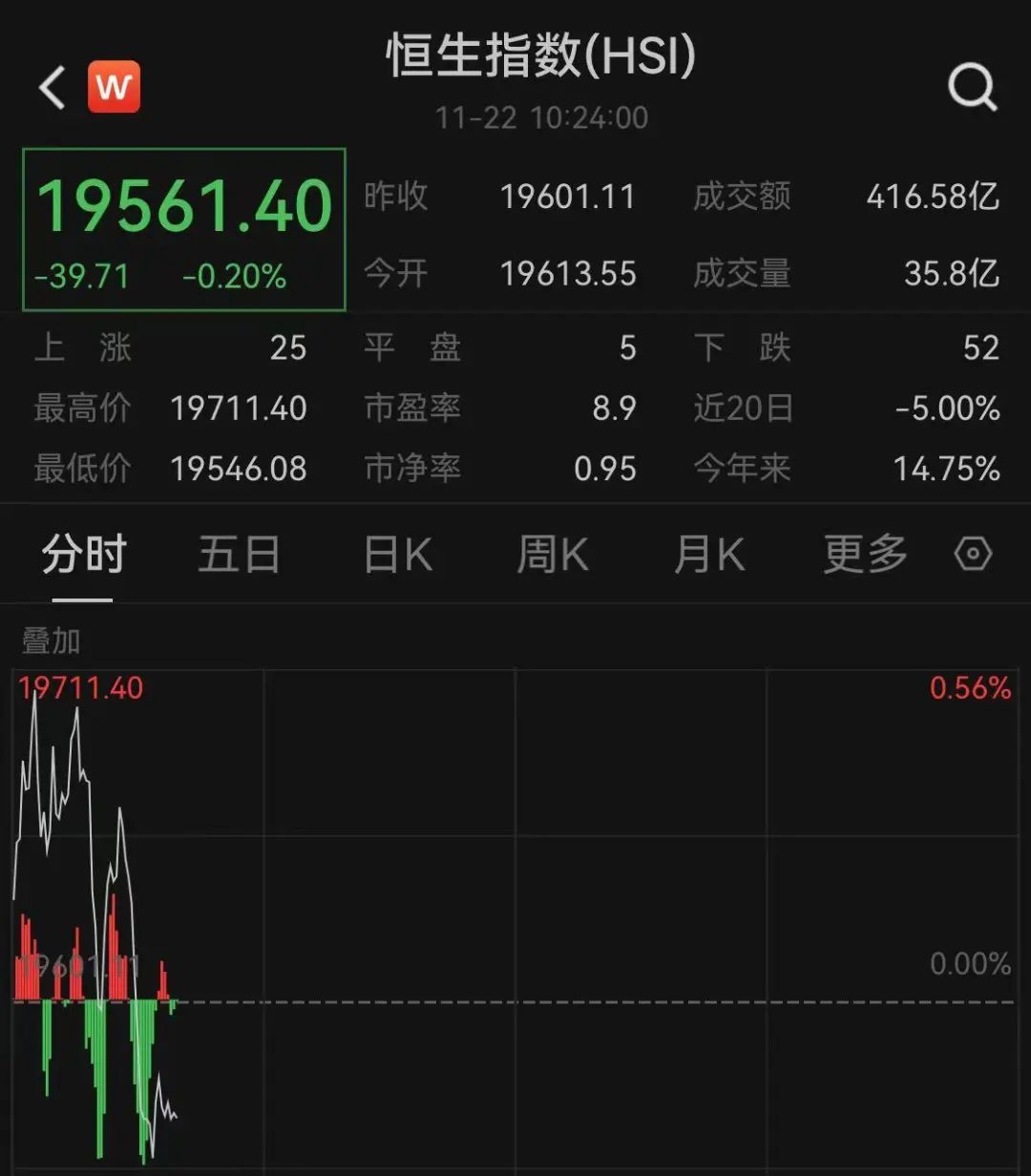
Task: Open chart settings hexagon icon
Action: coord(973,555)
